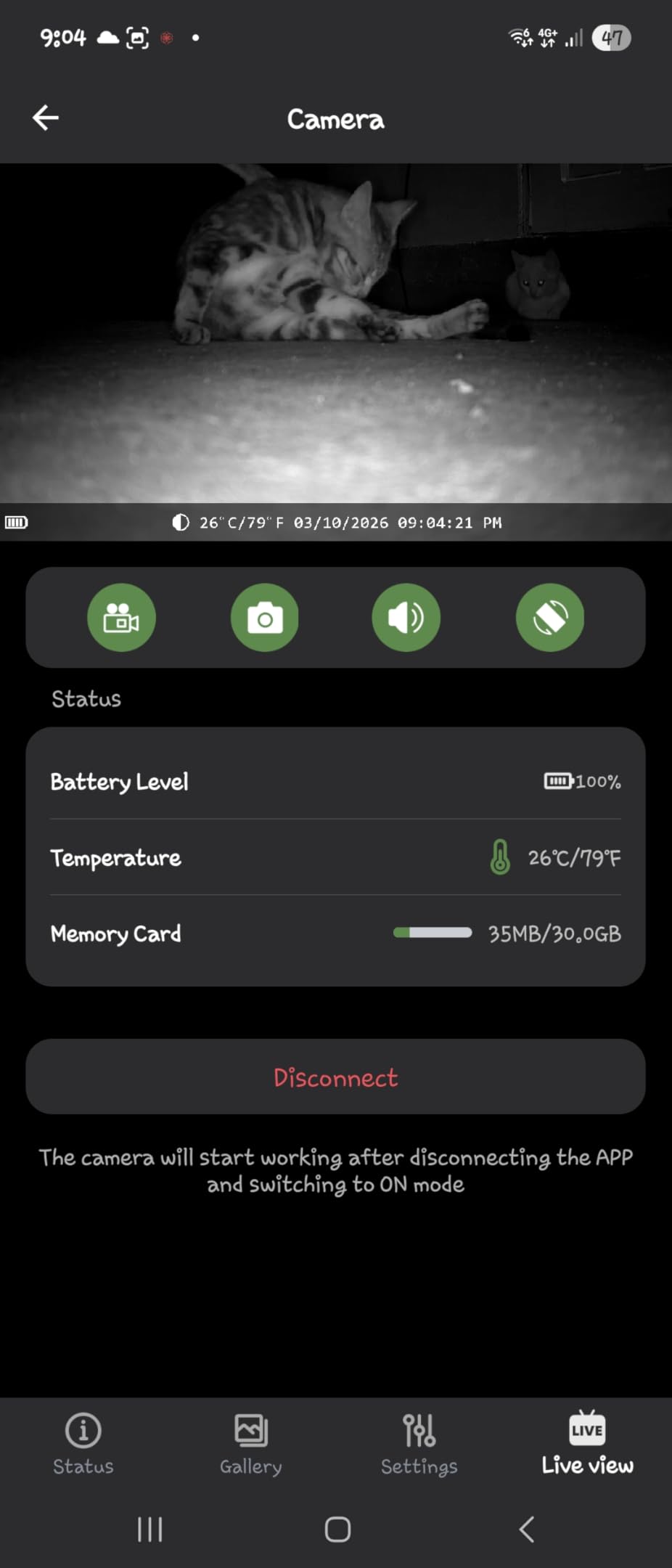This screenshot has height=1568, width=672.
Task: Switch to the Gallery tab
Action: click(x=250, y=1446)
